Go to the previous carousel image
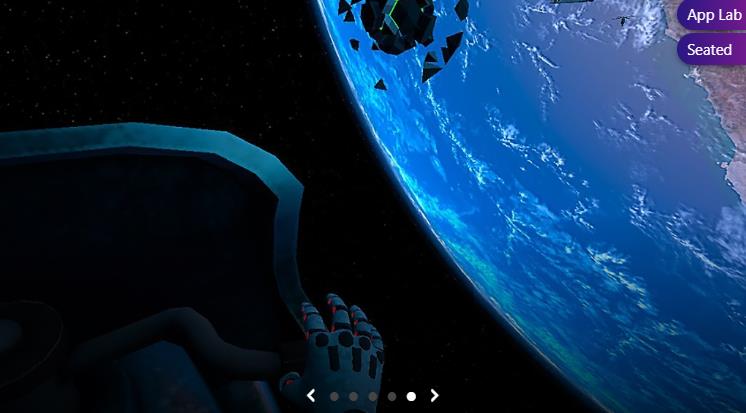Screen dimensions: 746x413 (x=311, y=396)
